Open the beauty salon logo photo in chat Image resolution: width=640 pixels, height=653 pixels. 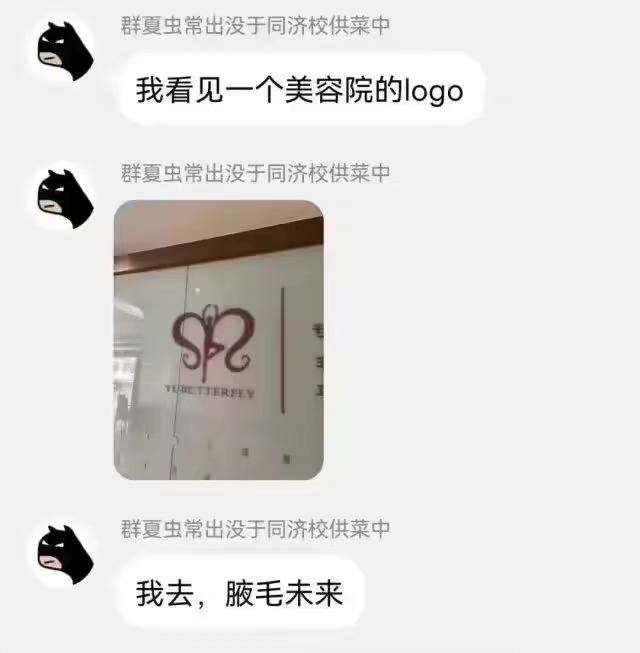(219, 340)
